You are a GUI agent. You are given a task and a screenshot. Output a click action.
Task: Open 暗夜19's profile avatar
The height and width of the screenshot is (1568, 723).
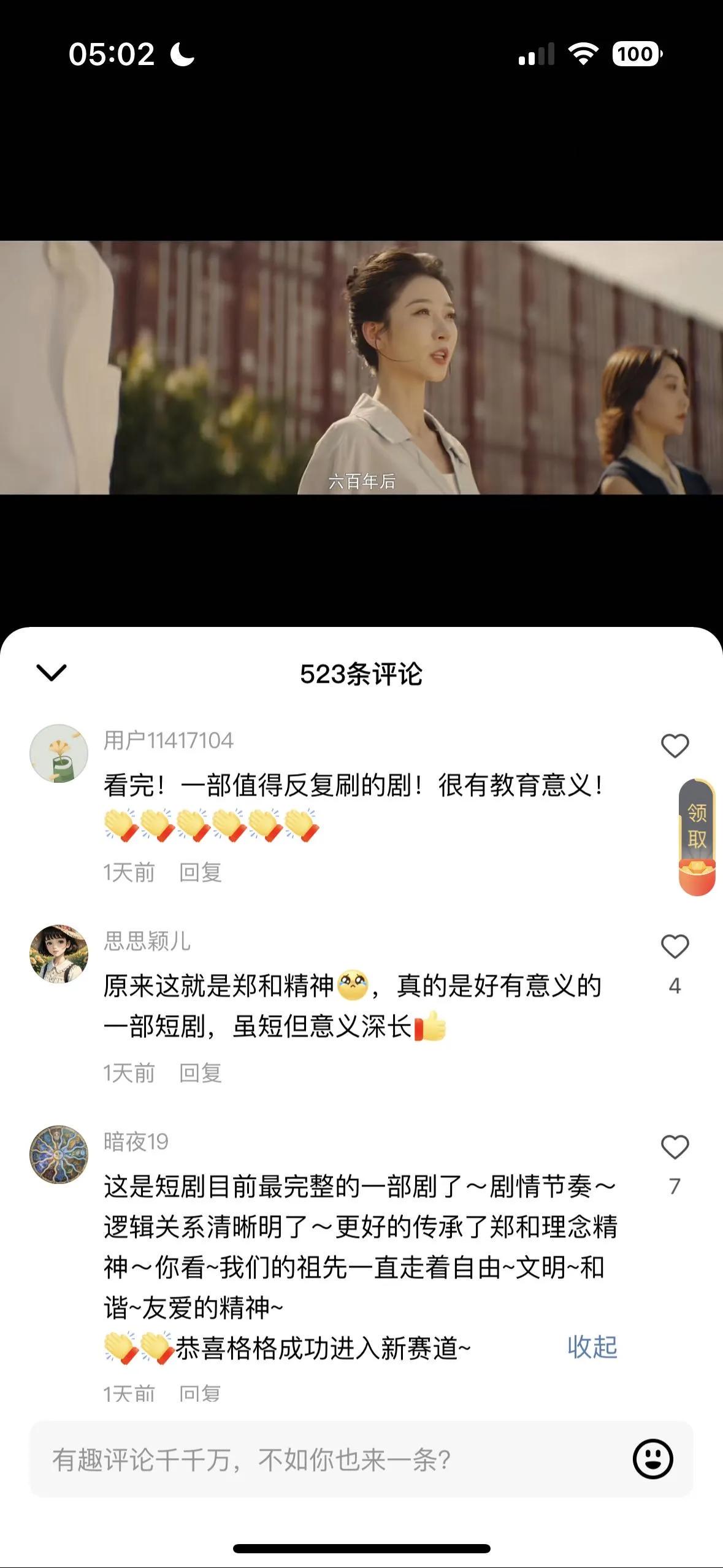point(59,1155)
